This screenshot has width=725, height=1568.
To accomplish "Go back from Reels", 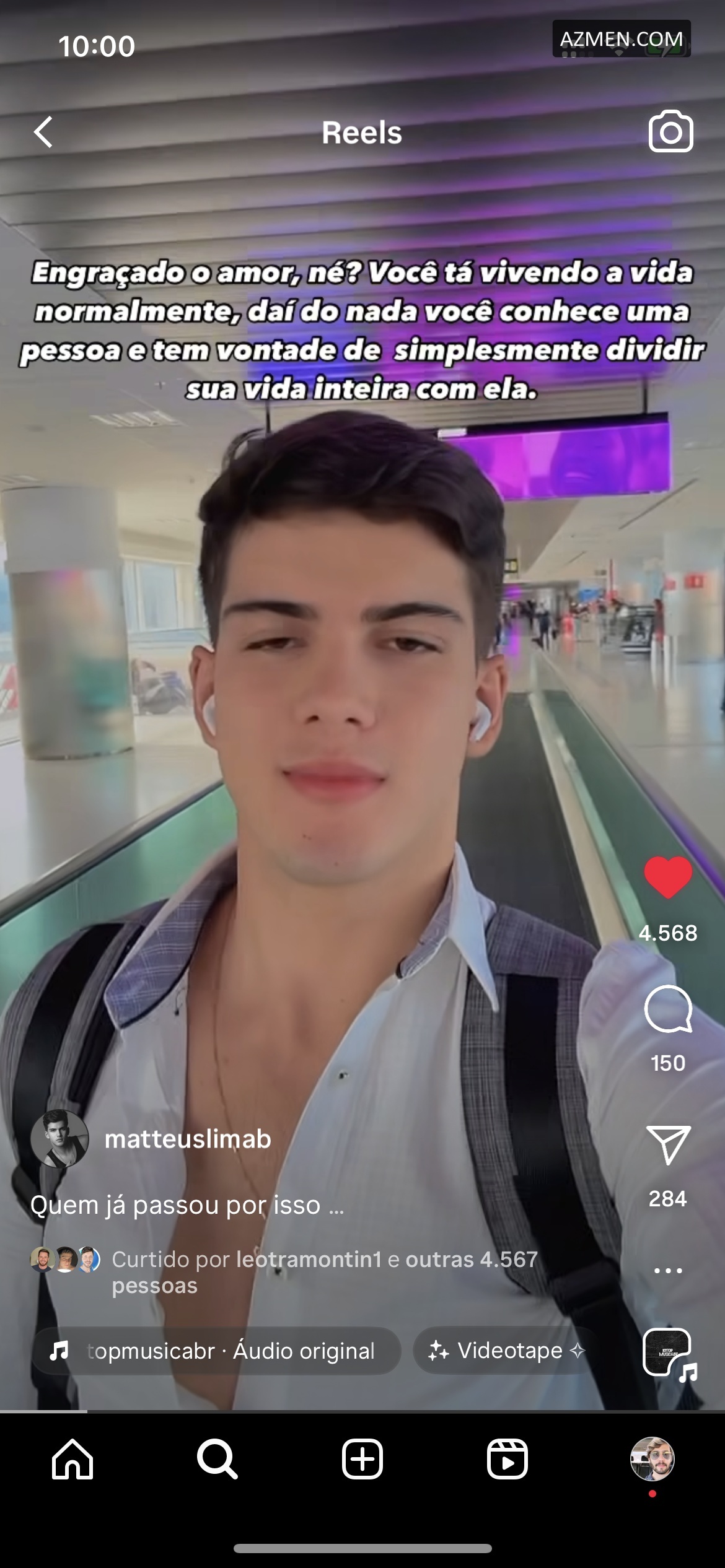I will click(43, 132).
